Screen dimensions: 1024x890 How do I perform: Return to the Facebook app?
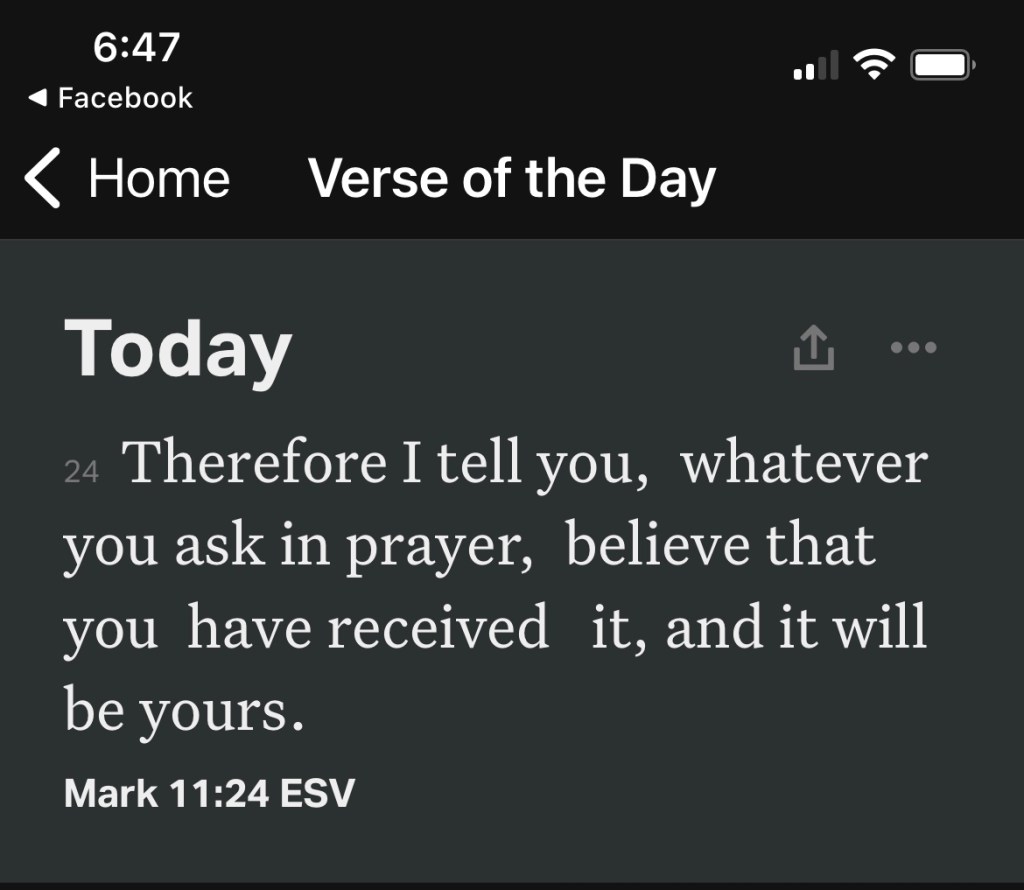click(x=111, y=98)
